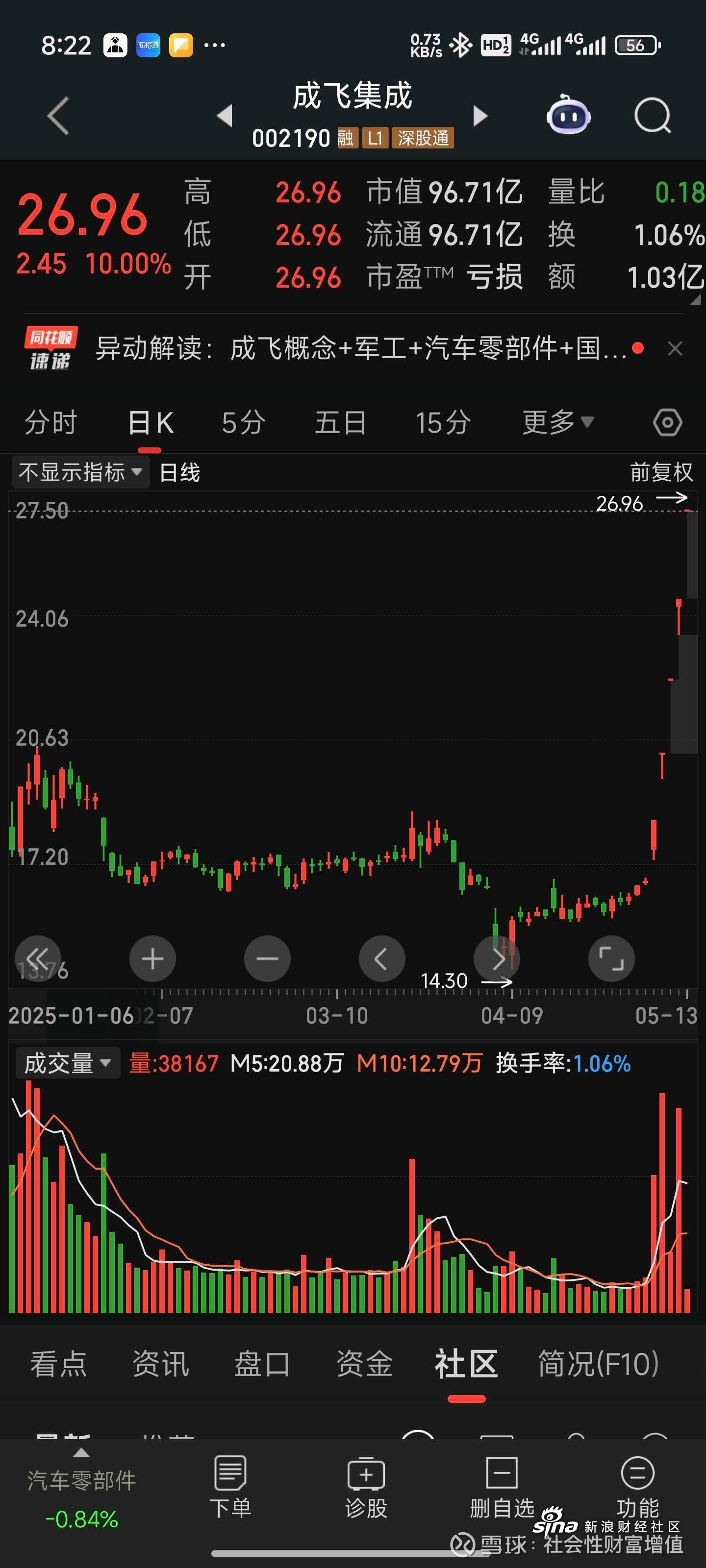The image size is (706, 1568).
Task: Expand the chart to full screen
Action: click(x=611, y=959)
